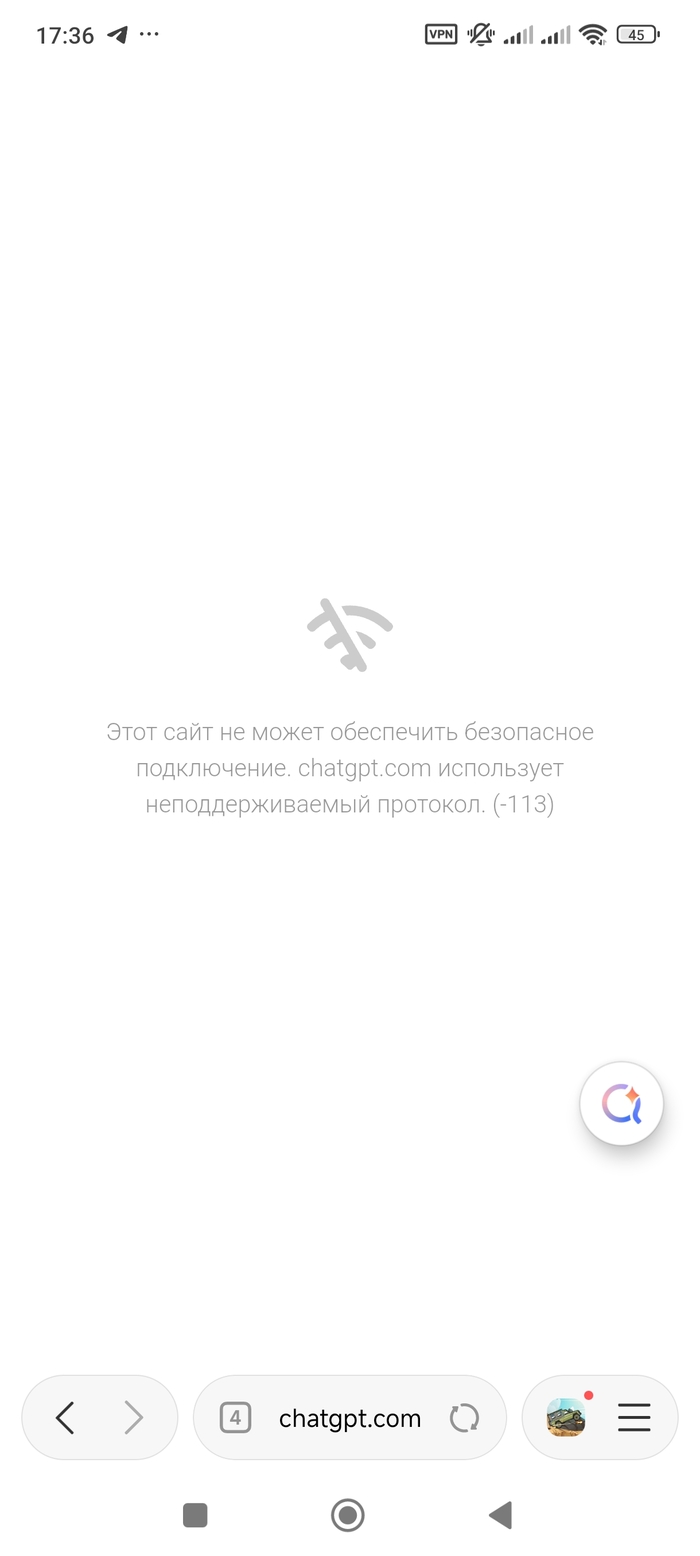The width and height of the screenshot is (700, 1556).
Task: Go forward to the next page
Action: [133, 1418]
